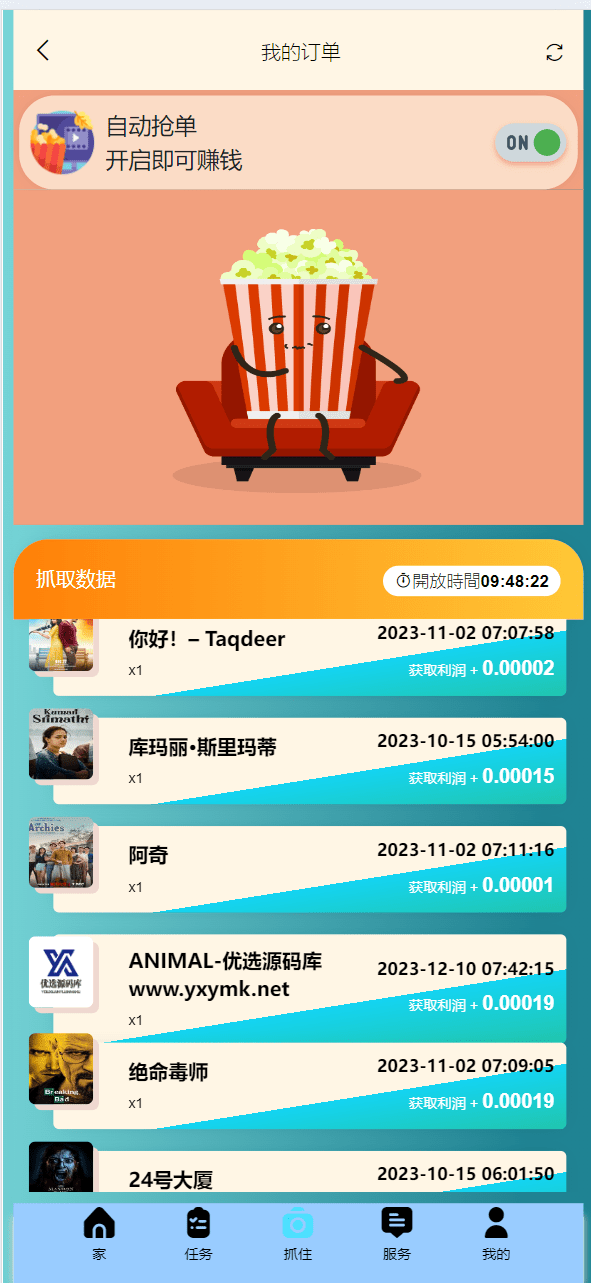Image resolution: width=591 pixels, height=1283 pixels.
Task: Select the 抓住 tab
Action: pyautogui.click(x=297, y=1234)
